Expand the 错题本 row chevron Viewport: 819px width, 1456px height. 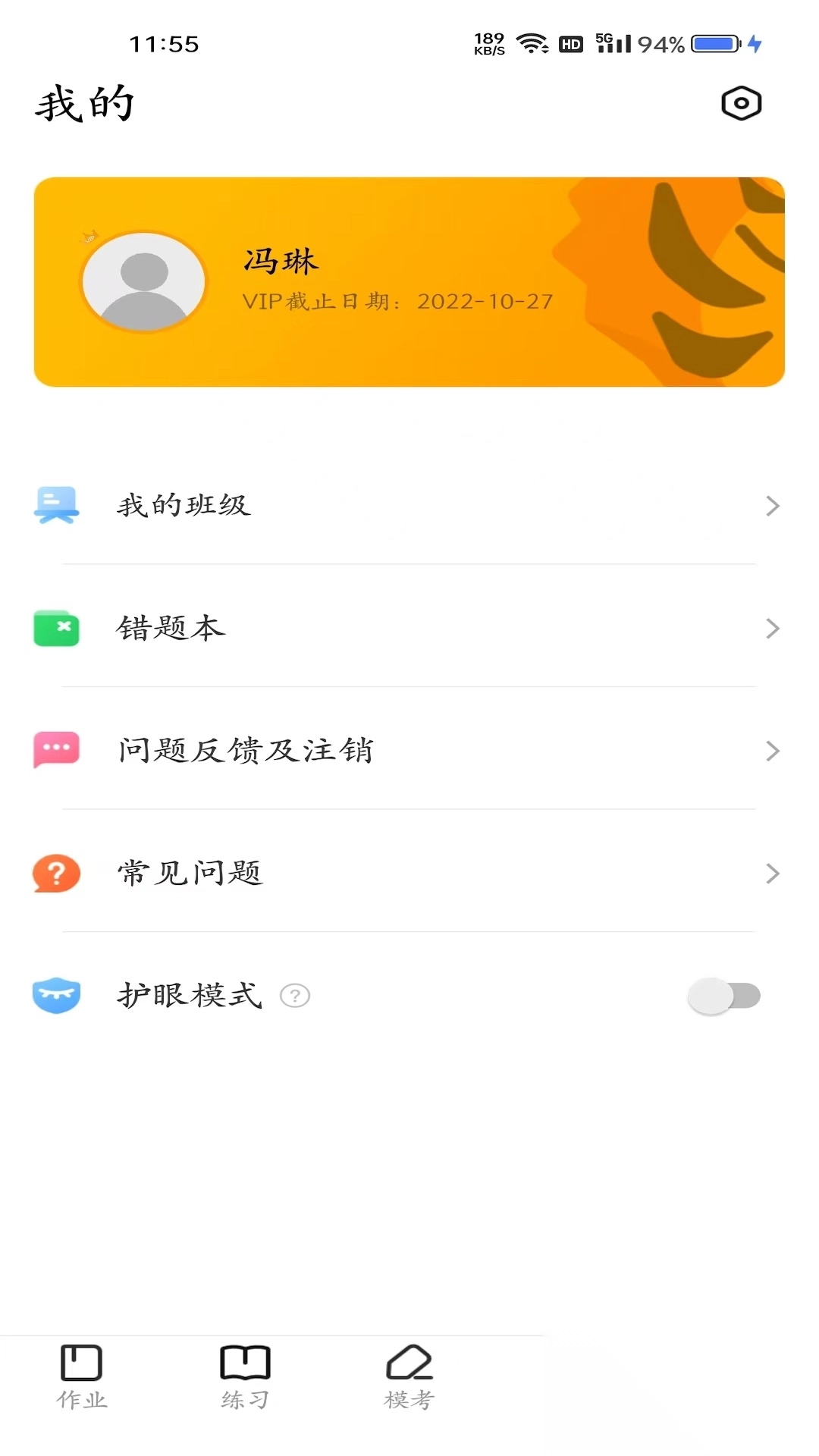click(773, 628)
